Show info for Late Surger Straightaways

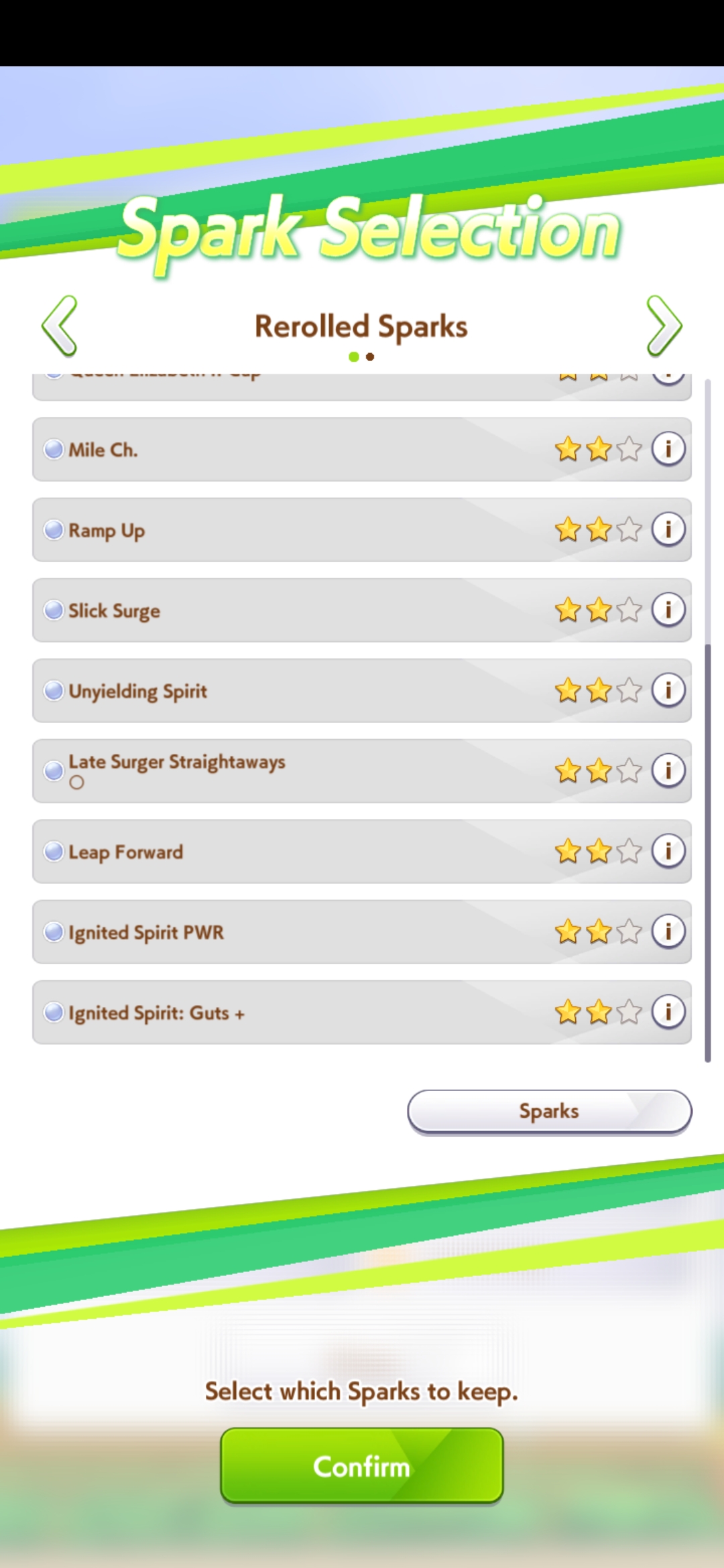point(668,770)
